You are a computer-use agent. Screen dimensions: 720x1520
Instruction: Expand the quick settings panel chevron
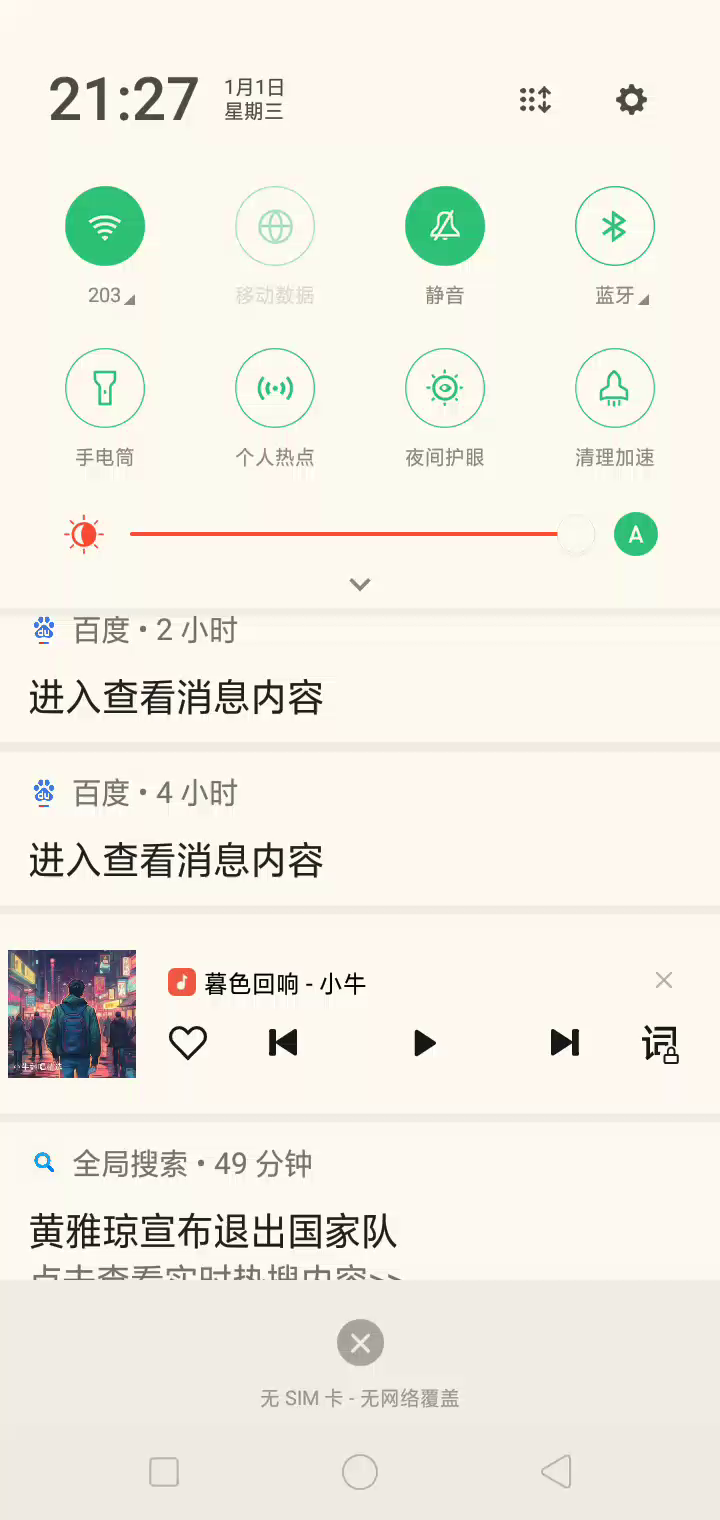360,584
